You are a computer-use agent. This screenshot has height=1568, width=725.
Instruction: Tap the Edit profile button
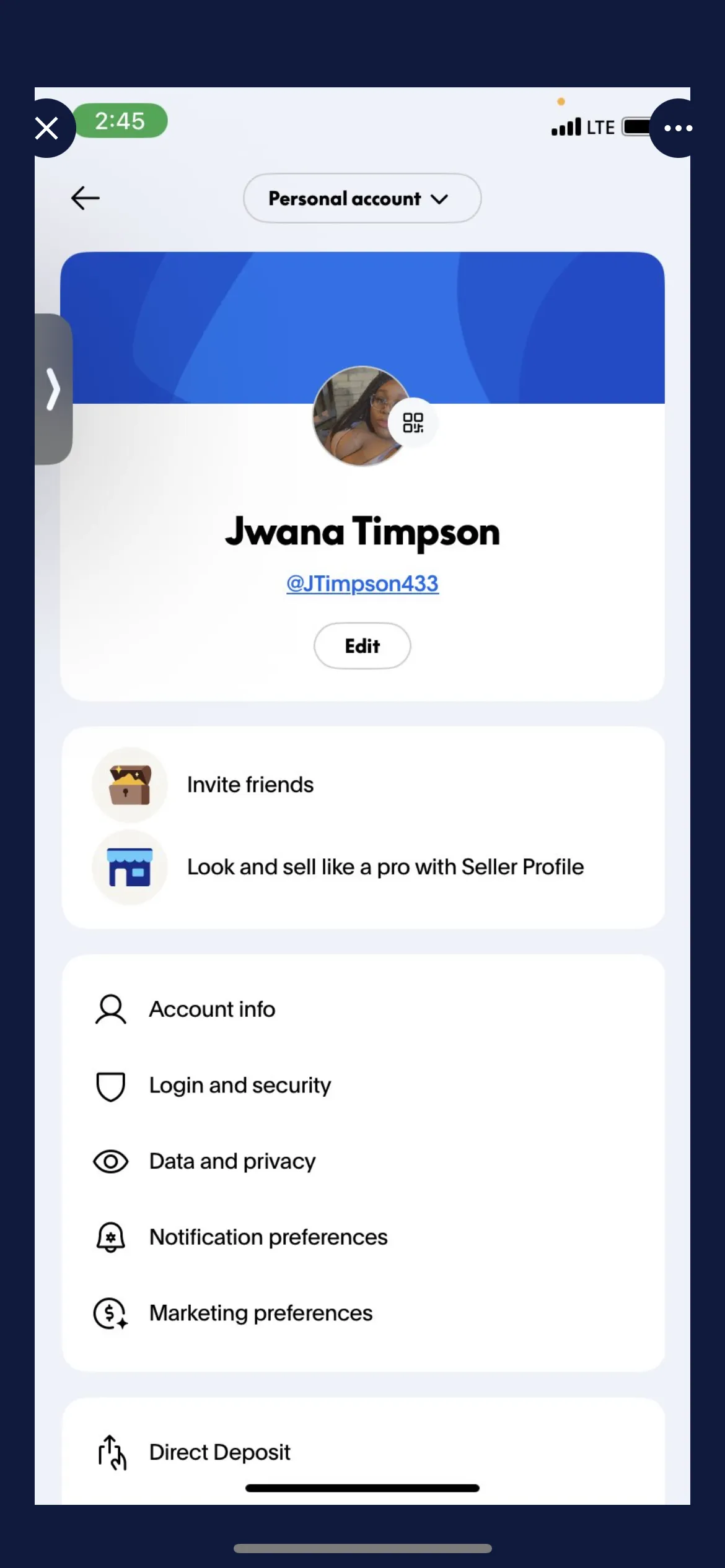click(x=362, y=646)
